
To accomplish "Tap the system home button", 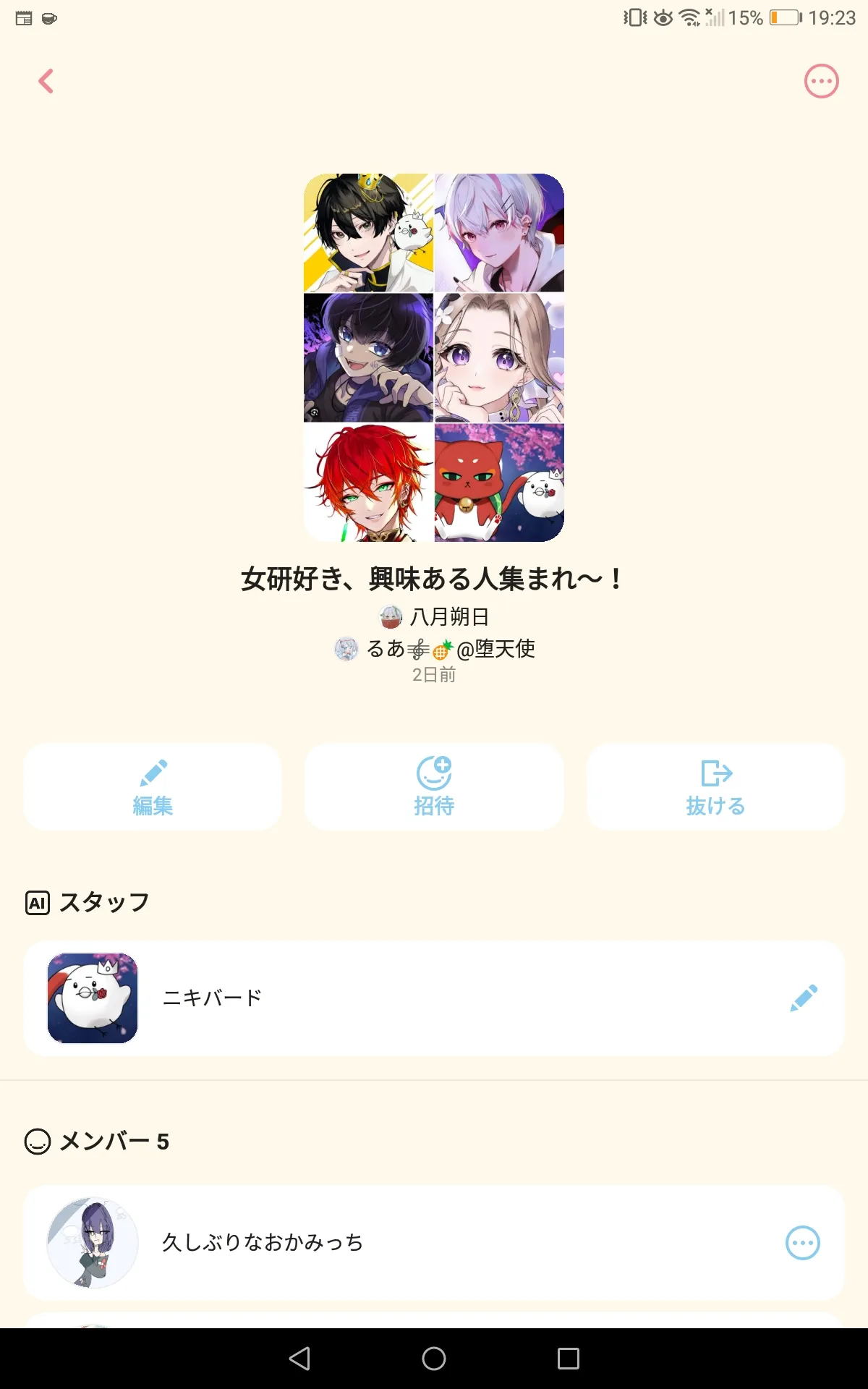I will point(434,1359).
